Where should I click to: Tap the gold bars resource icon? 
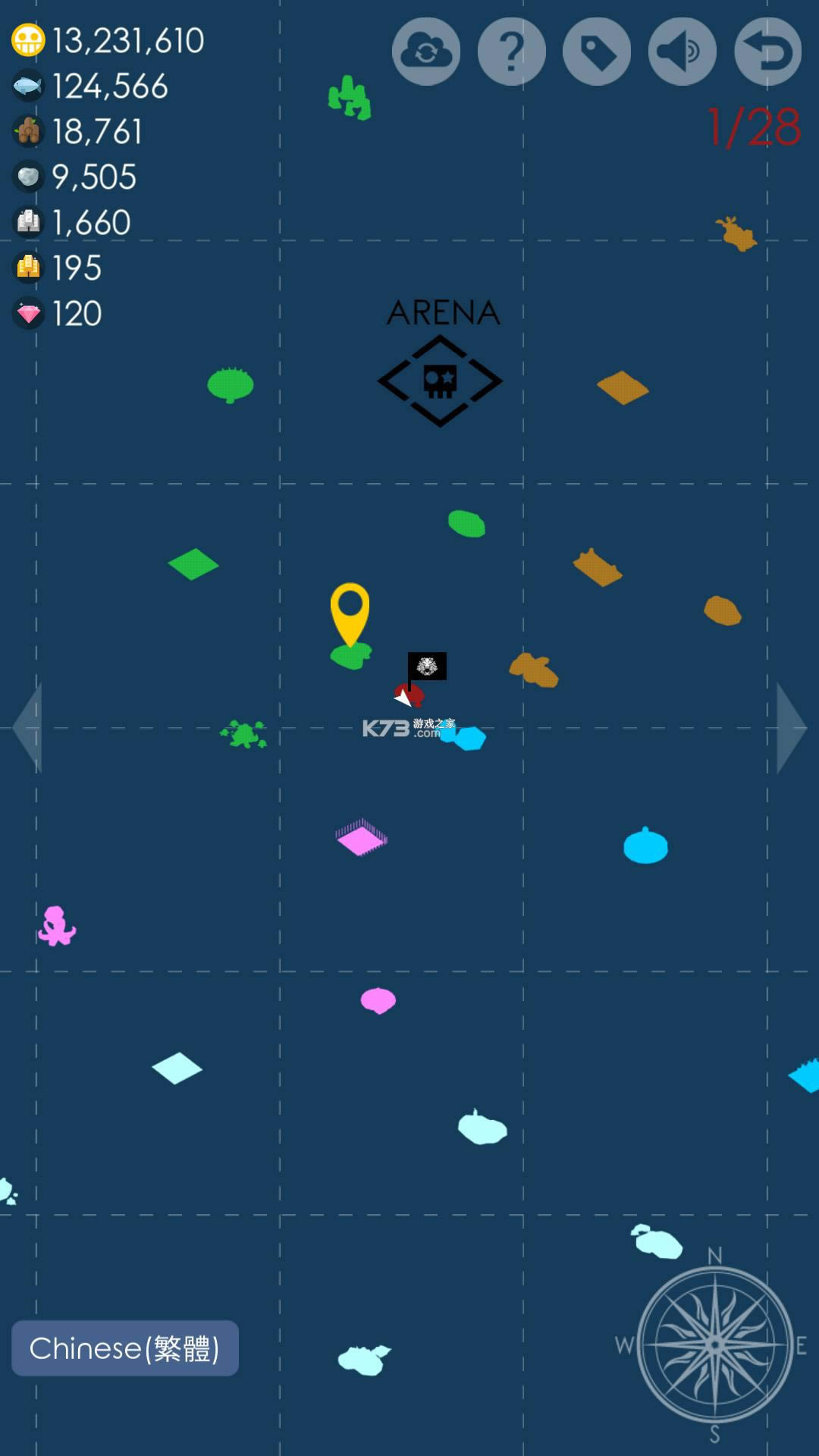27,268
